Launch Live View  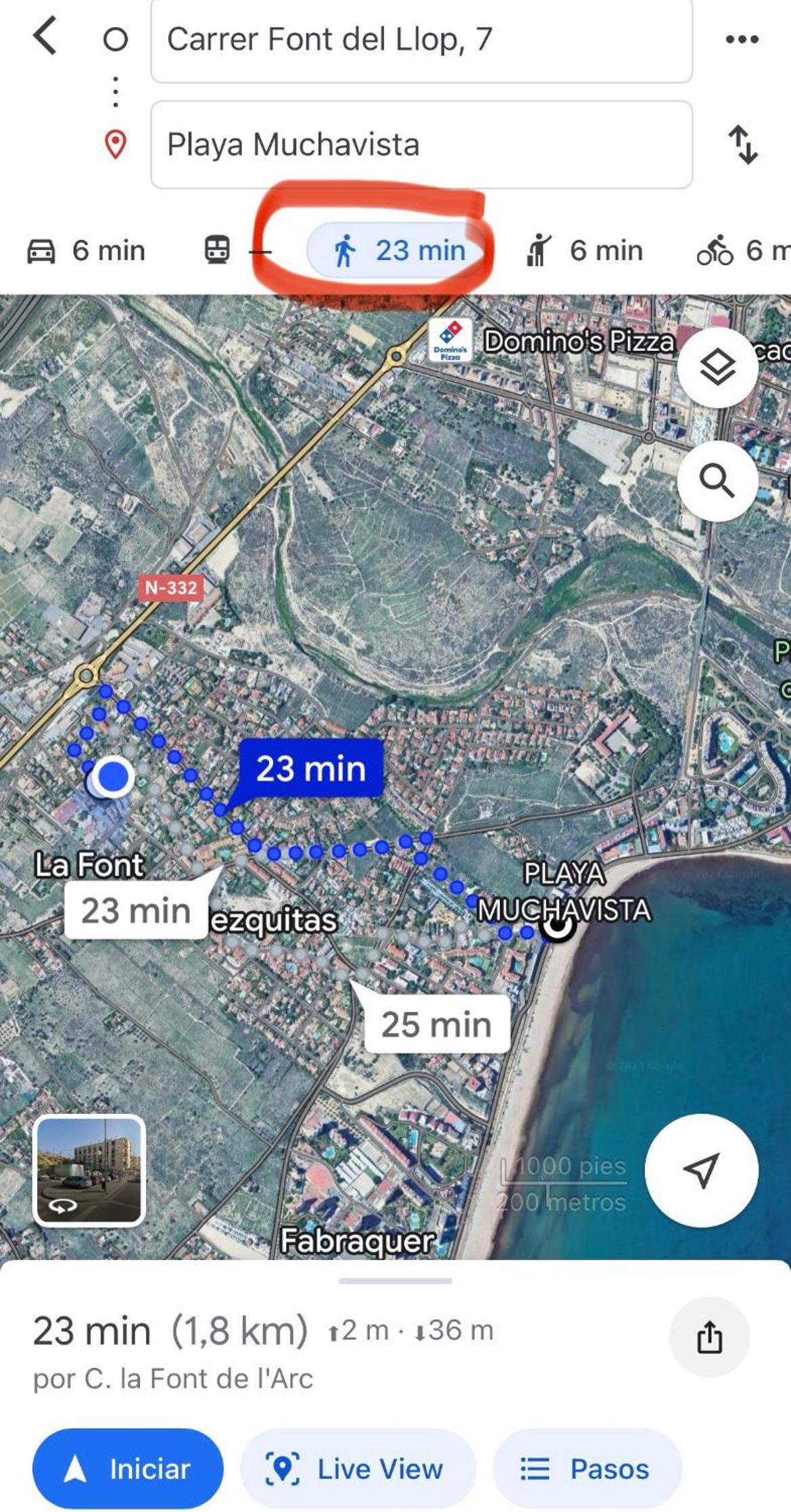[358, 1469]
